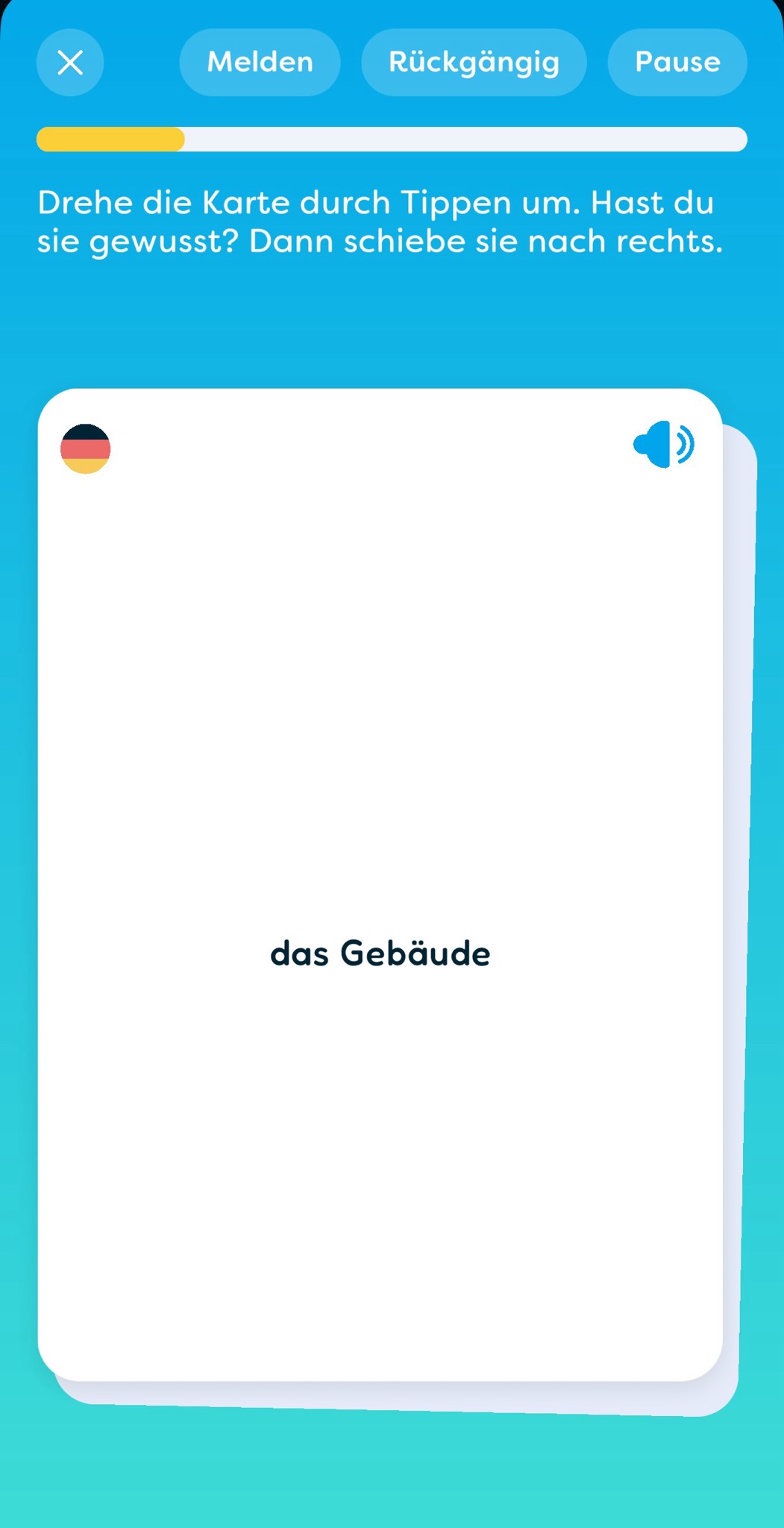
Task: Close the flashcard session
Action: click(70, 63)
